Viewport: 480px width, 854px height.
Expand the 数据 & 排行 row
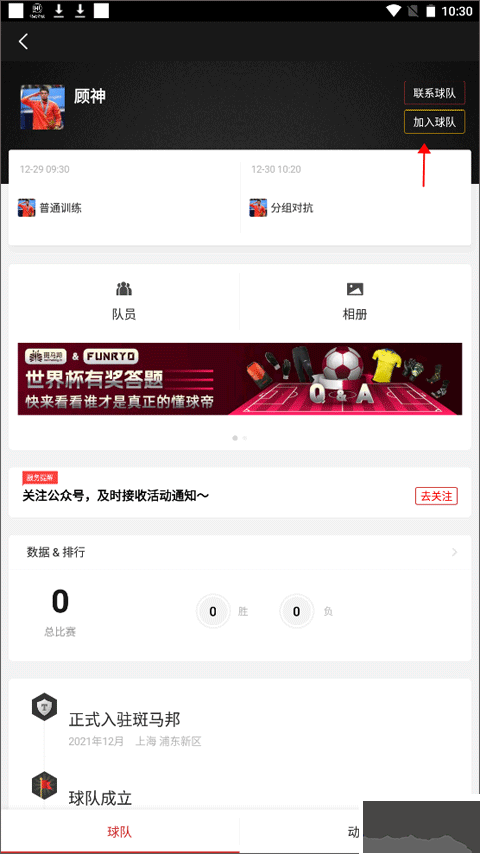240,552
